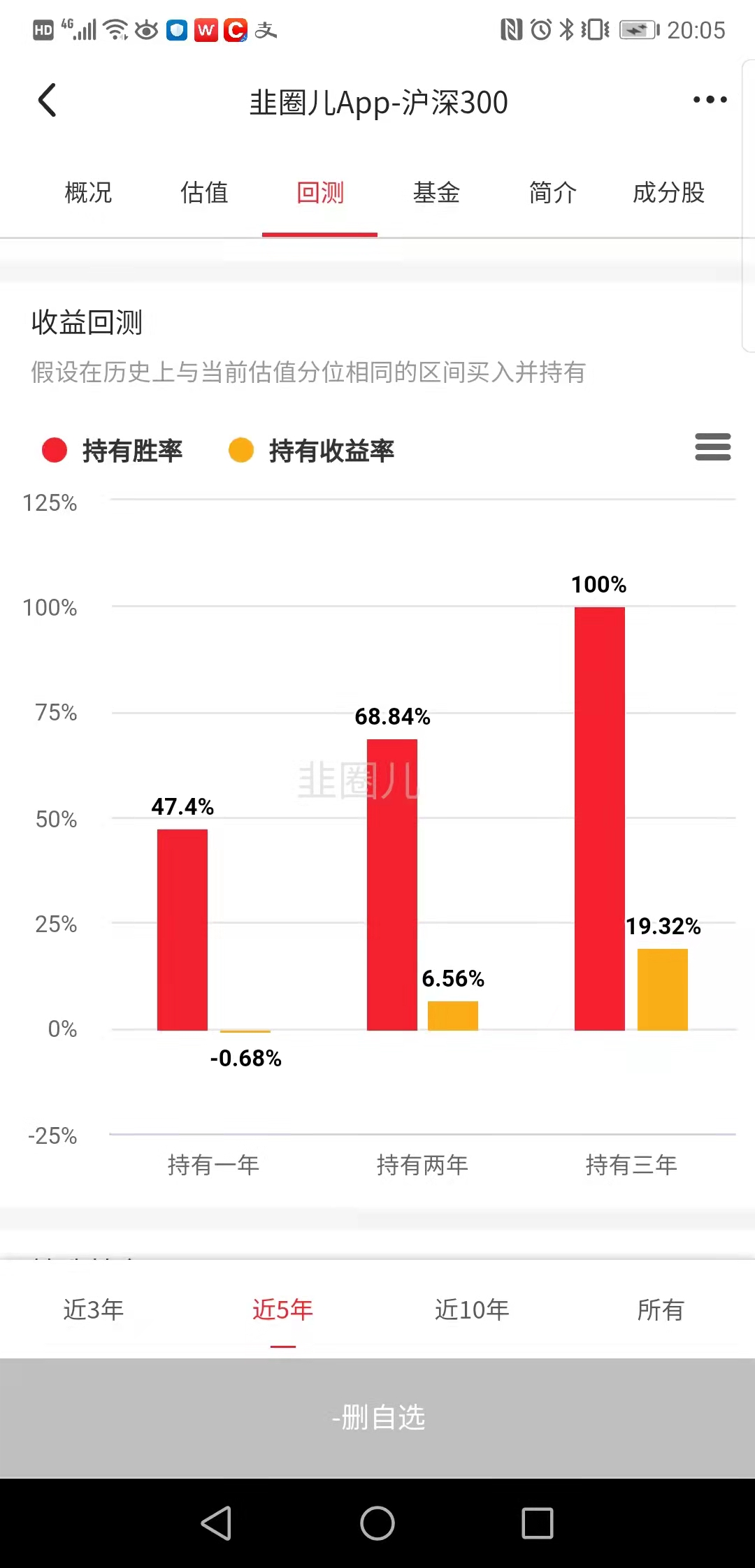Switch to the 成分股 tab
The image size is (755, 1568).
(668, 192)
